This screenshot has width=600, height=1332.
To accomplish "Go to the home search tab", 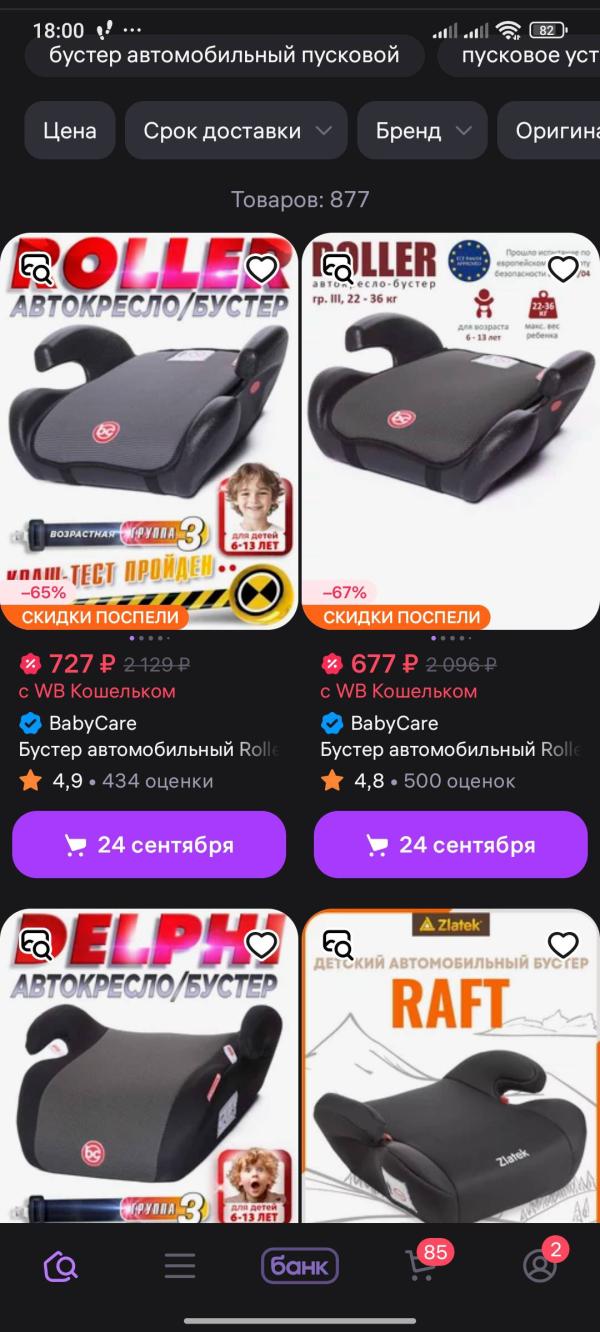I will click(60, 1267).
